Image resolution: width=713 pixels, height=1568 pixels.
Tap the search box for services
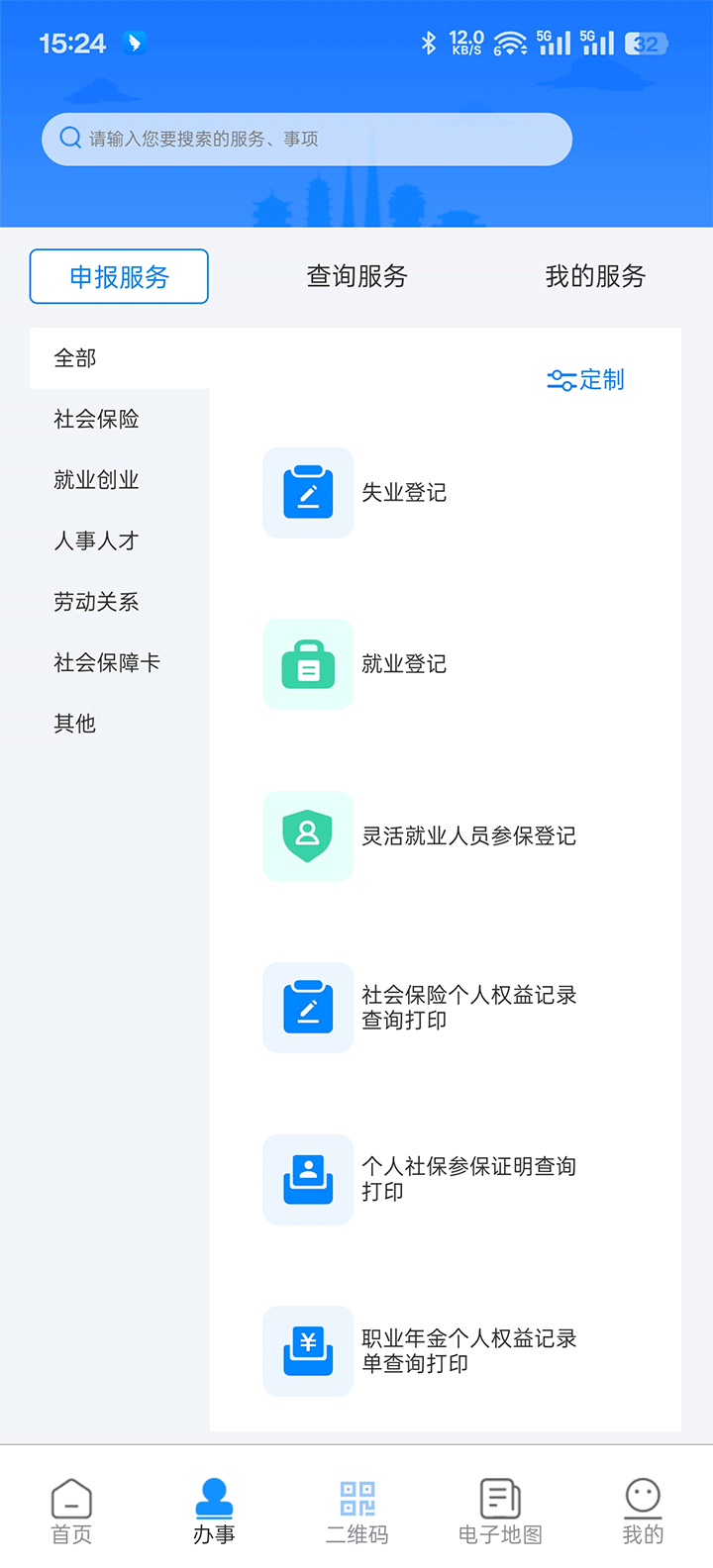307,139
